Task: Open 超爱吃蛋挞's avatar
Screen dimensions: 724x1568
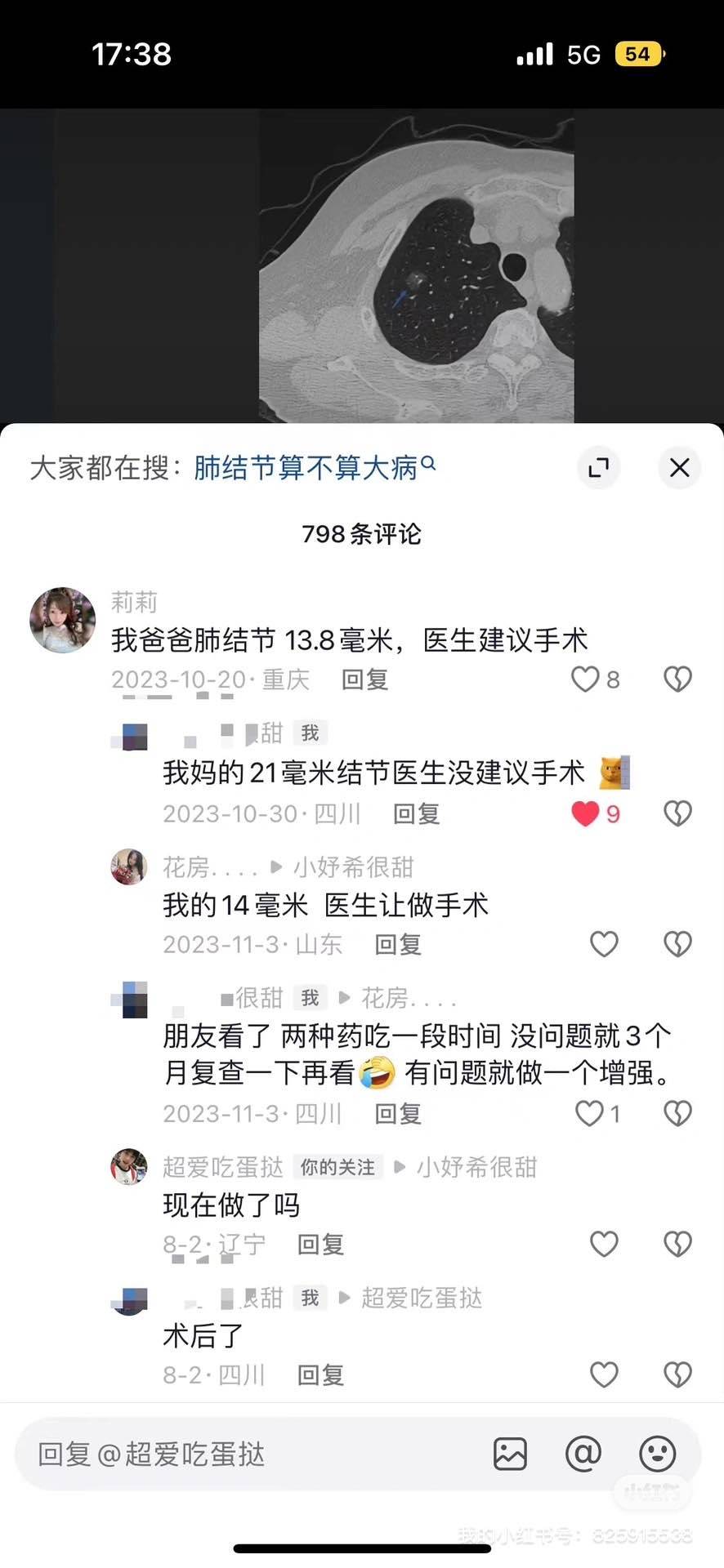Action: (129, 1166)
